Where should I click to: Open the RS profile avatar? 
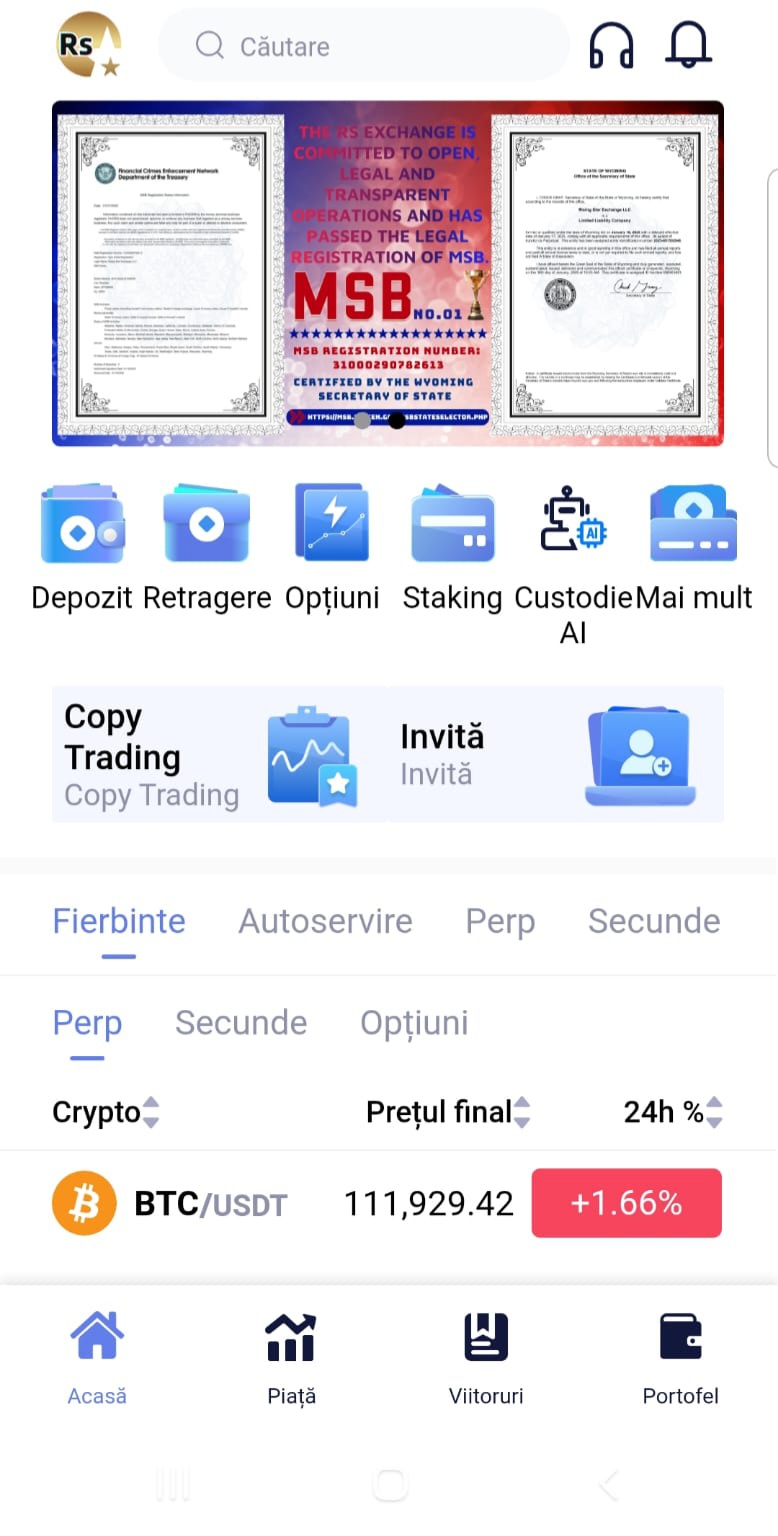(88, 45)
